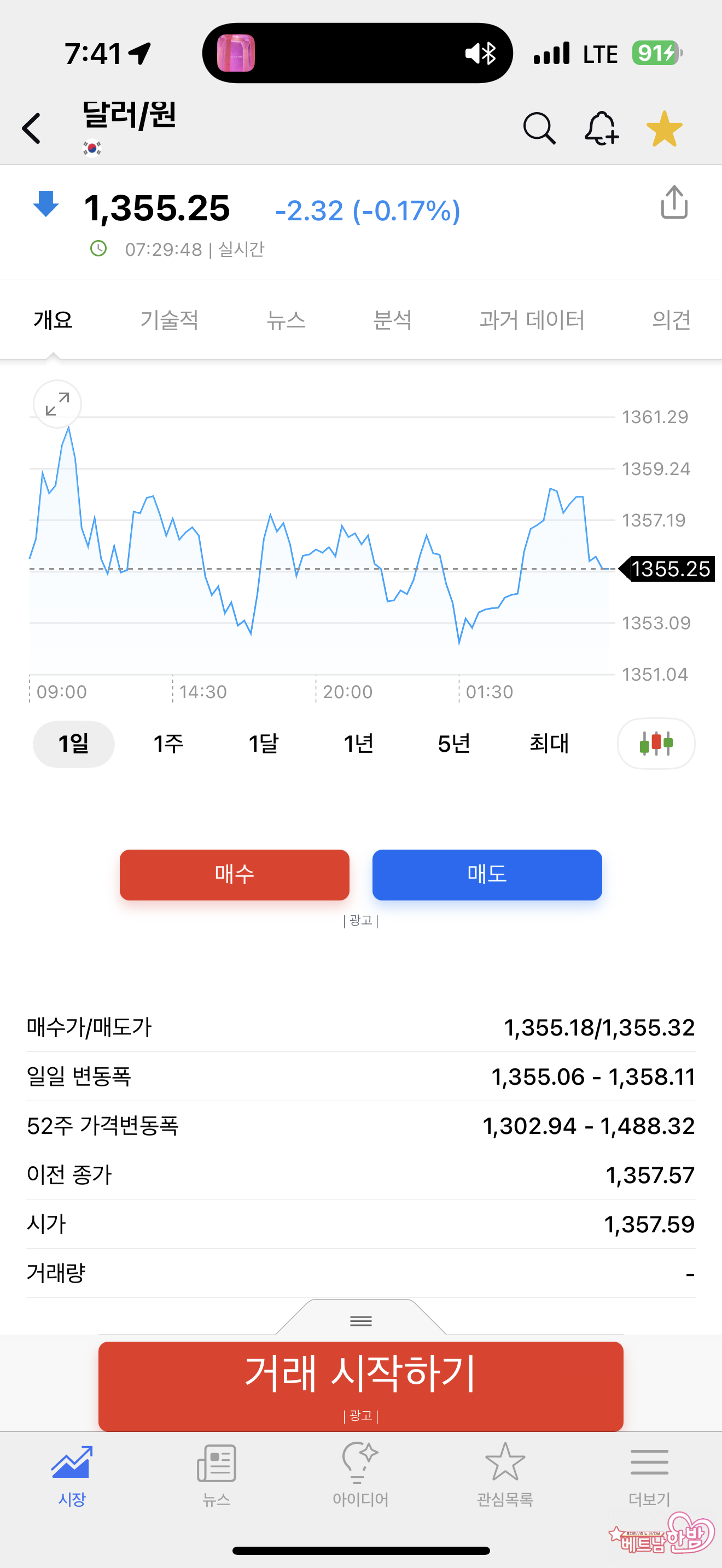This screenshot has width=722, height=1568.
Task: Expand the chart to fullscreen
Action: [x=57, y=404]
